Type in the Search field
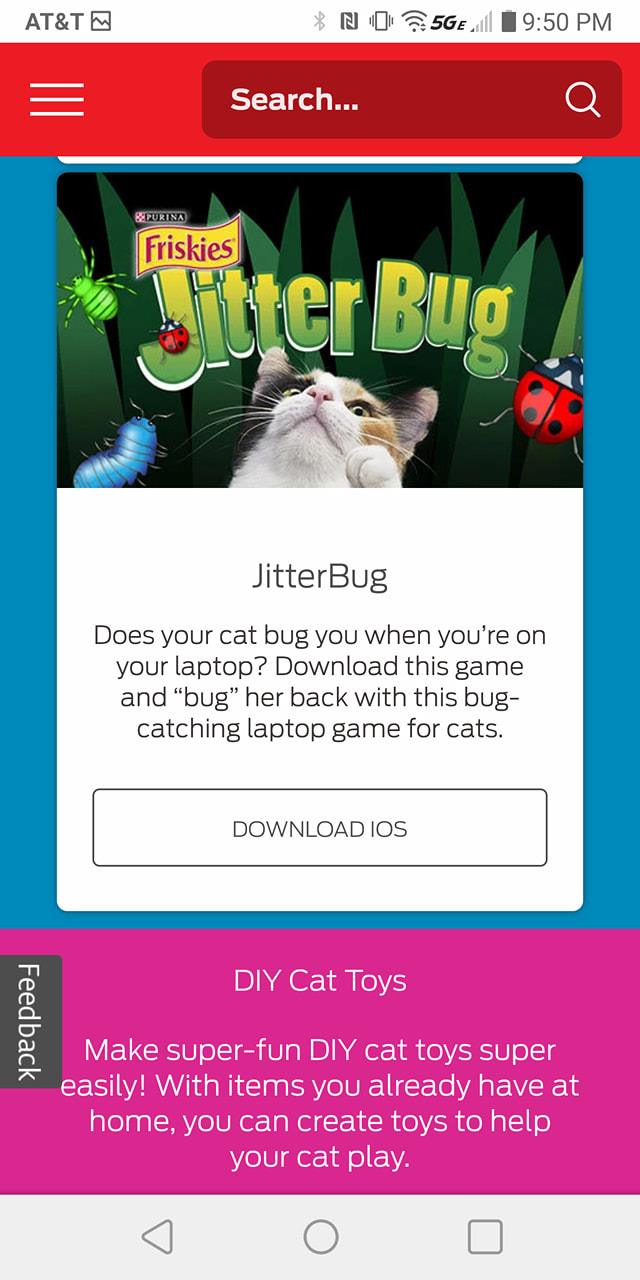The width and height of the screenshot is (640, 1280). 380,100
